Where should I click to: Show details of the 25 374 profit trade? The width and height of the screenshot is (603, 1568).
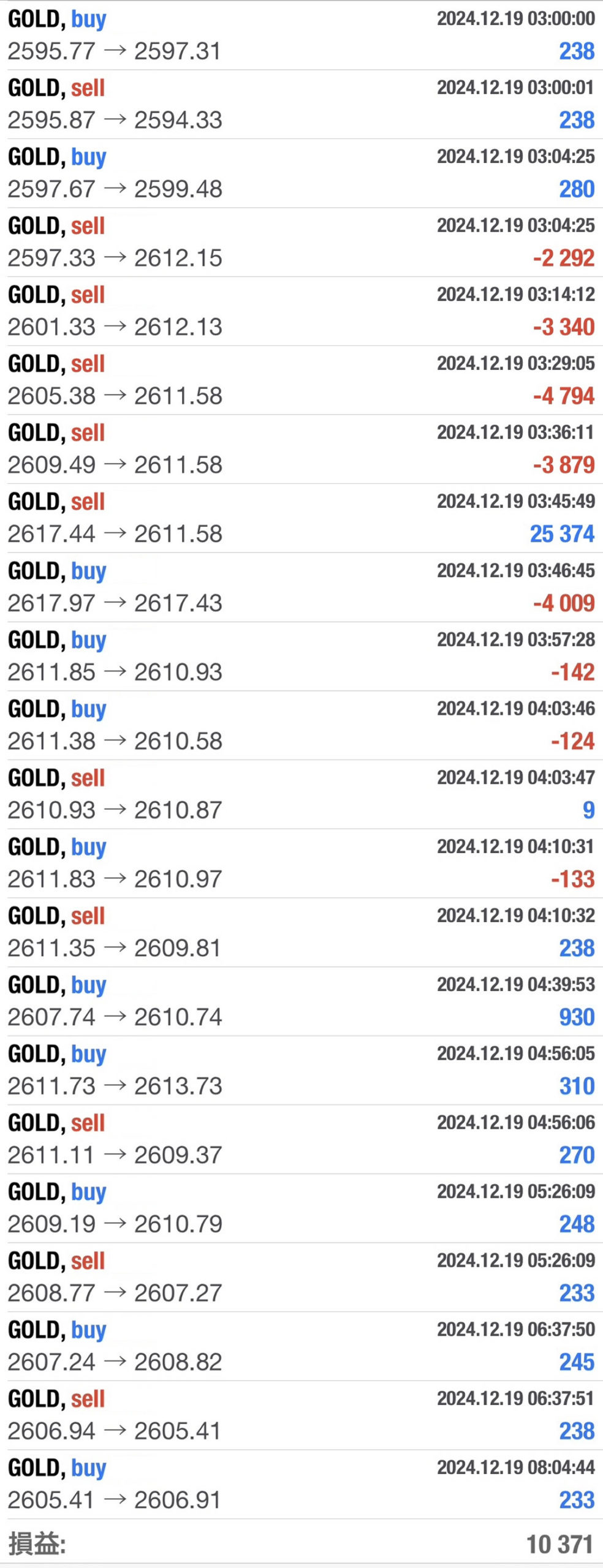(301, 518)
